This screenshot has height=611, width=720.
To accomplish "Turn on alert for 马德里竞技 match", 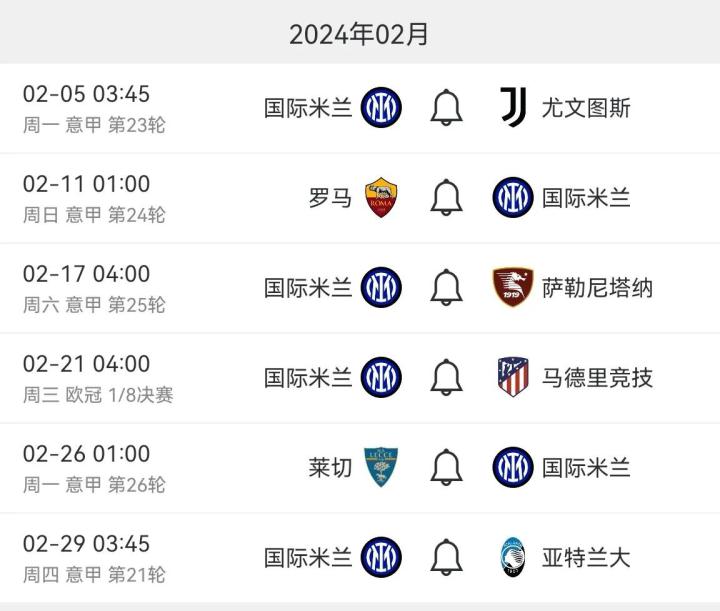I will [446, 378].
